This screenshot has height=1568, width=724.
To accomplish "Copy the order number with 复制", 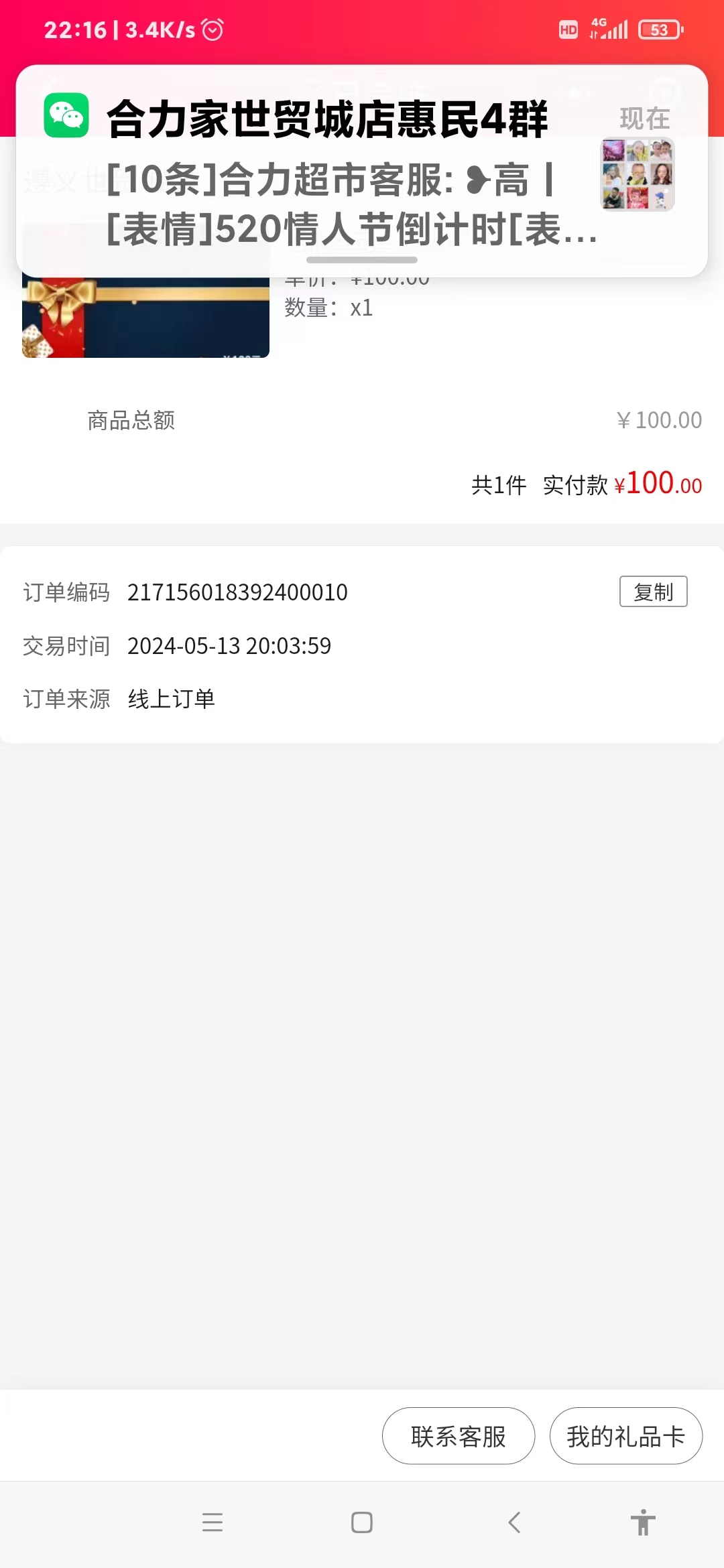I will (x=653, y=592).
